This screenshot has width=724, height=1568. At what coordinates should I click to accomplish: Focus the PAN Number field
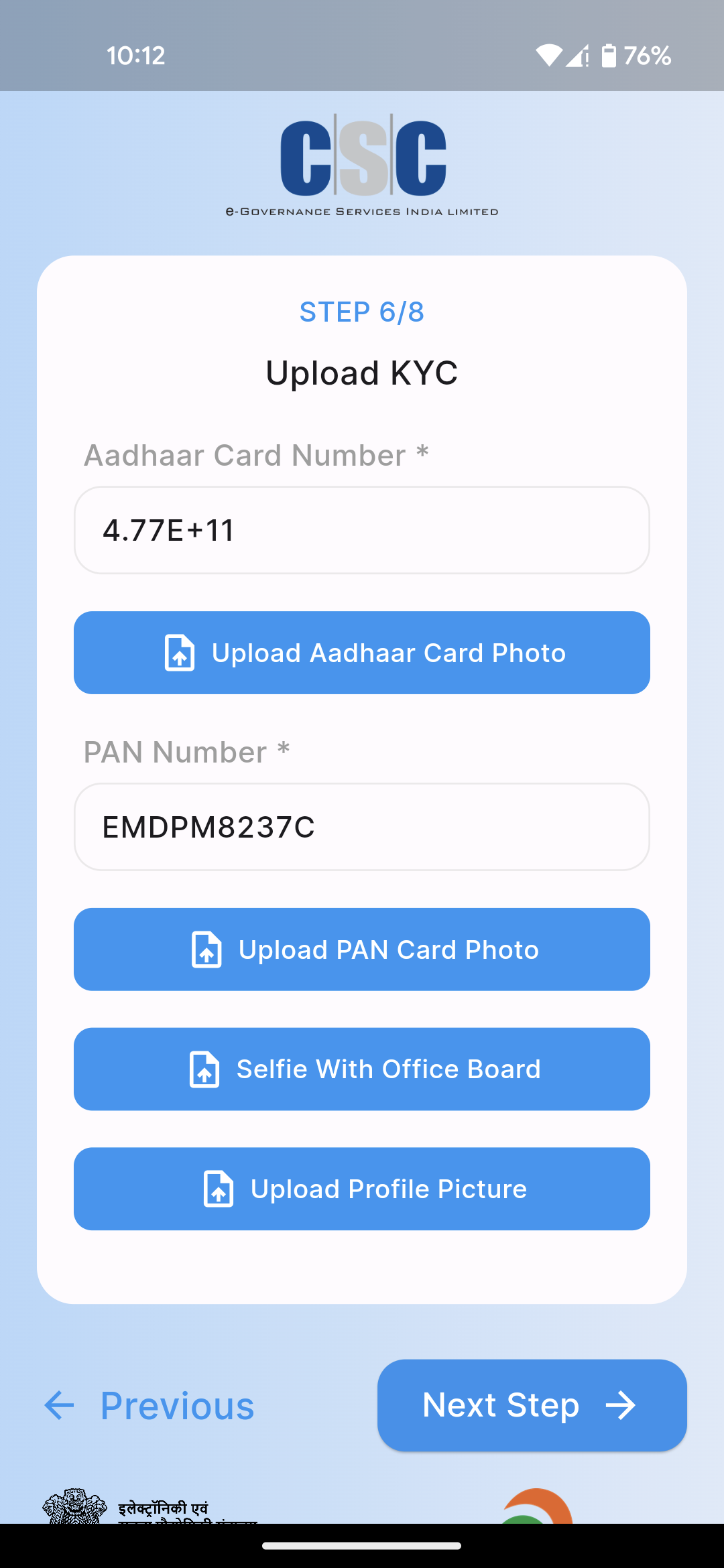pos(362,827)
